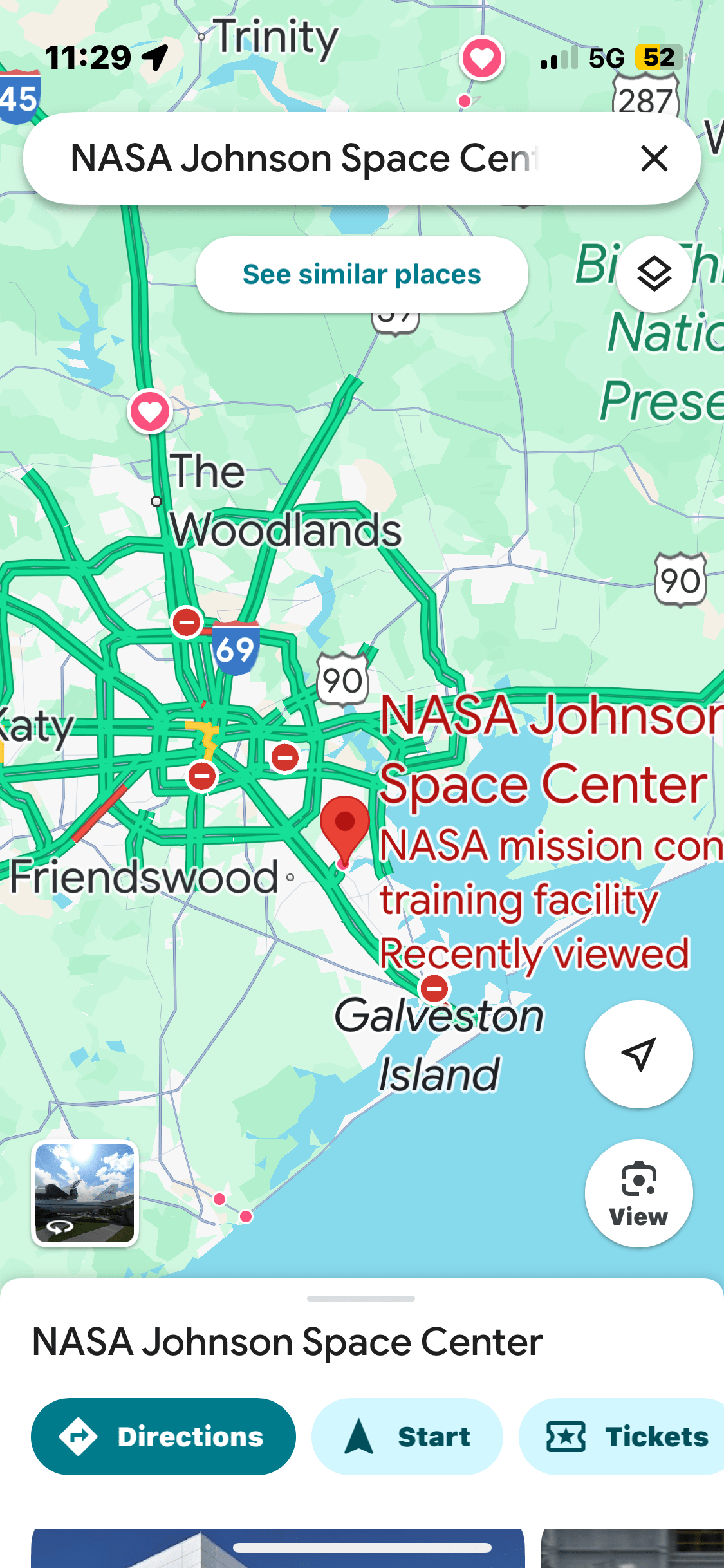Tap See similar places chip
The image size is (724, 1568).
click(362, 274)
